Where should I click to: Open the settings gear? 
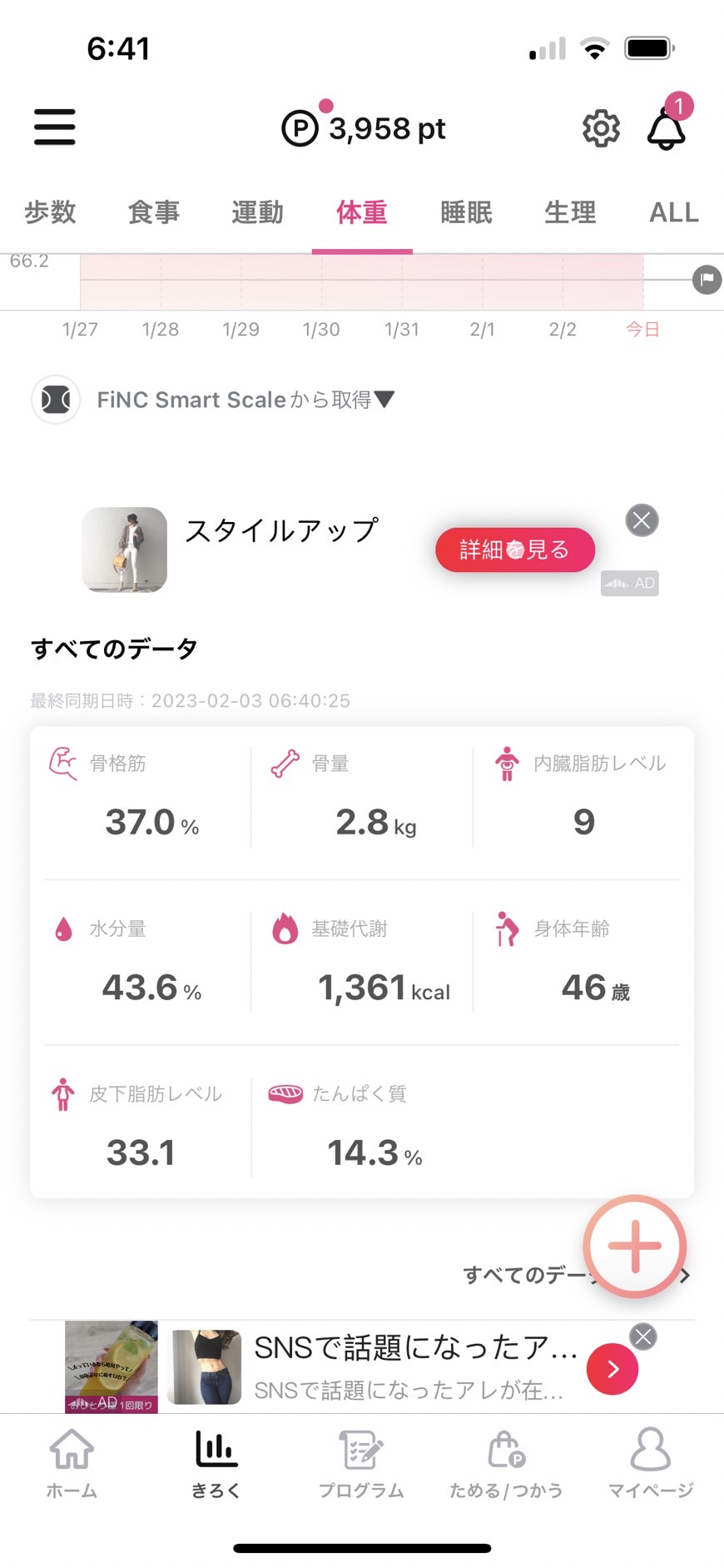pos(601,128)
